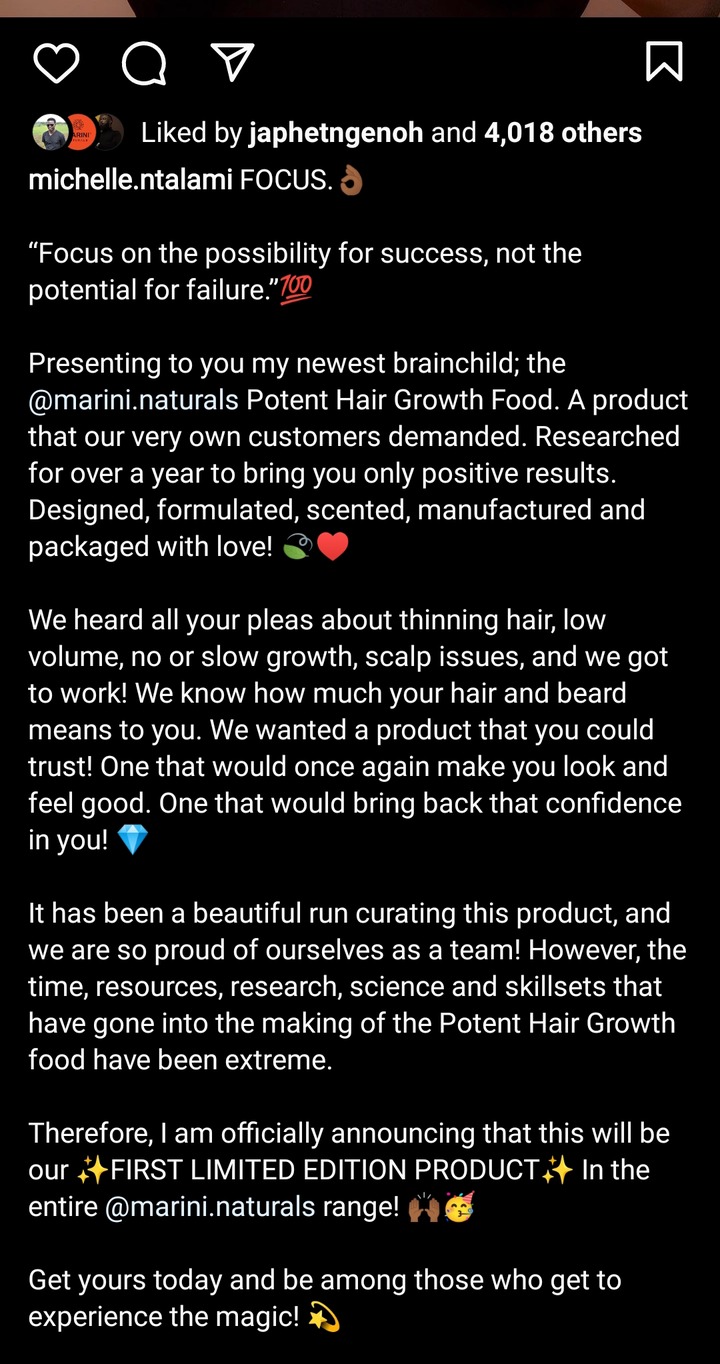This screenshot has width=720, height=1364.
Task: Like the post with the heart icon
Action: tap(56, 64)
